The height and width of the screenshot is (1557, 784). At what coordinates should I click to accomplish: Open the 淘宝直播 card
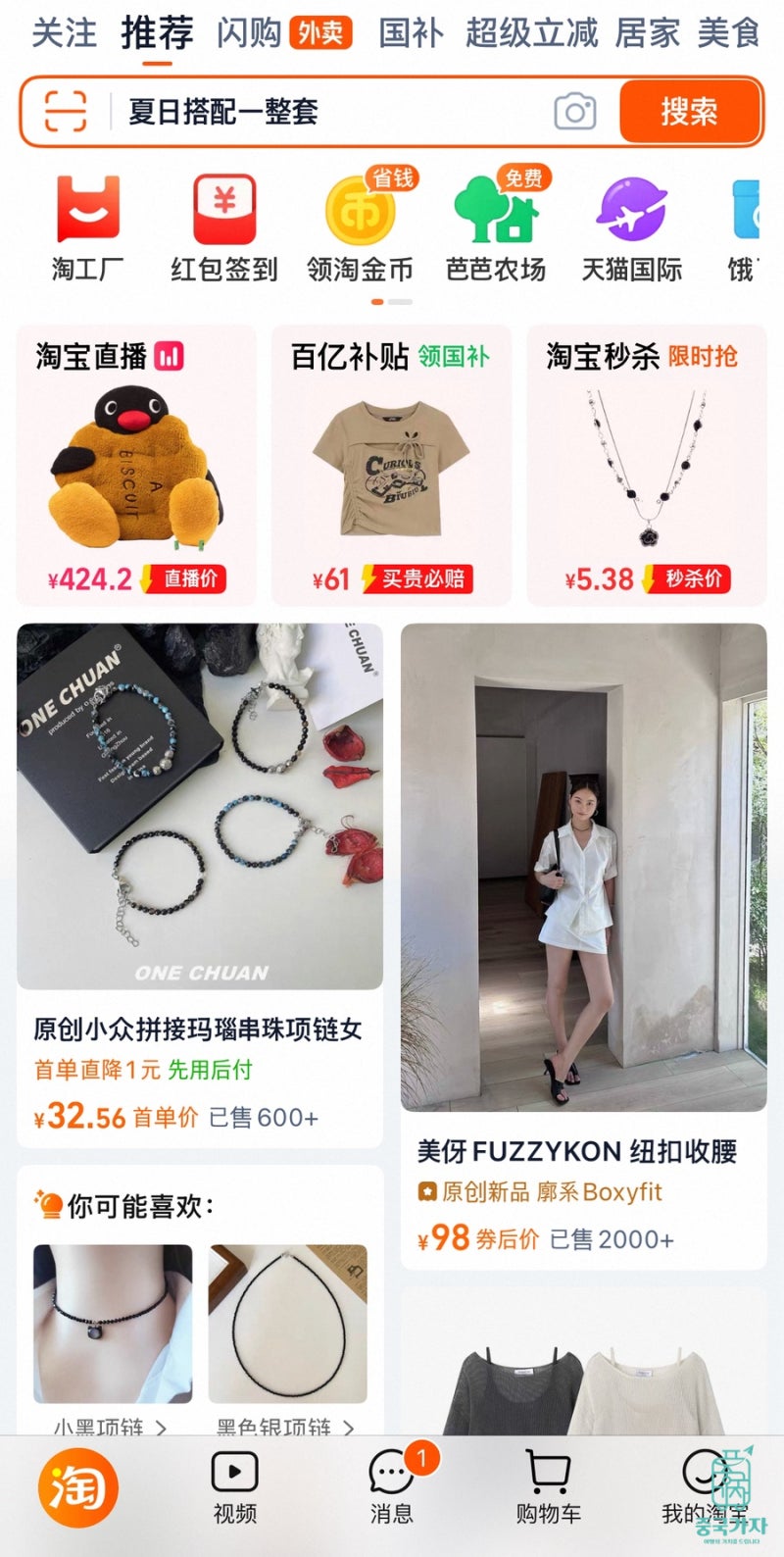point(136,466)
